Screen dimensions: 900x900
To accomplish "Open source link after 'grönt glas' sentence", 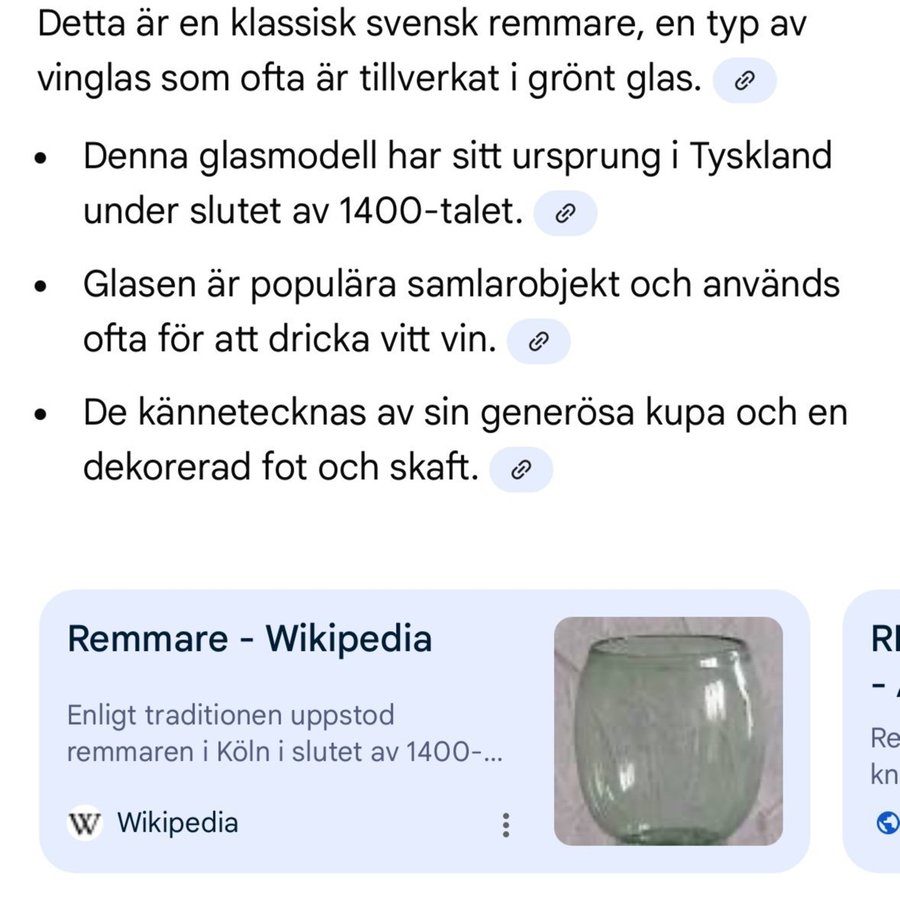I will tap(744, 84).
